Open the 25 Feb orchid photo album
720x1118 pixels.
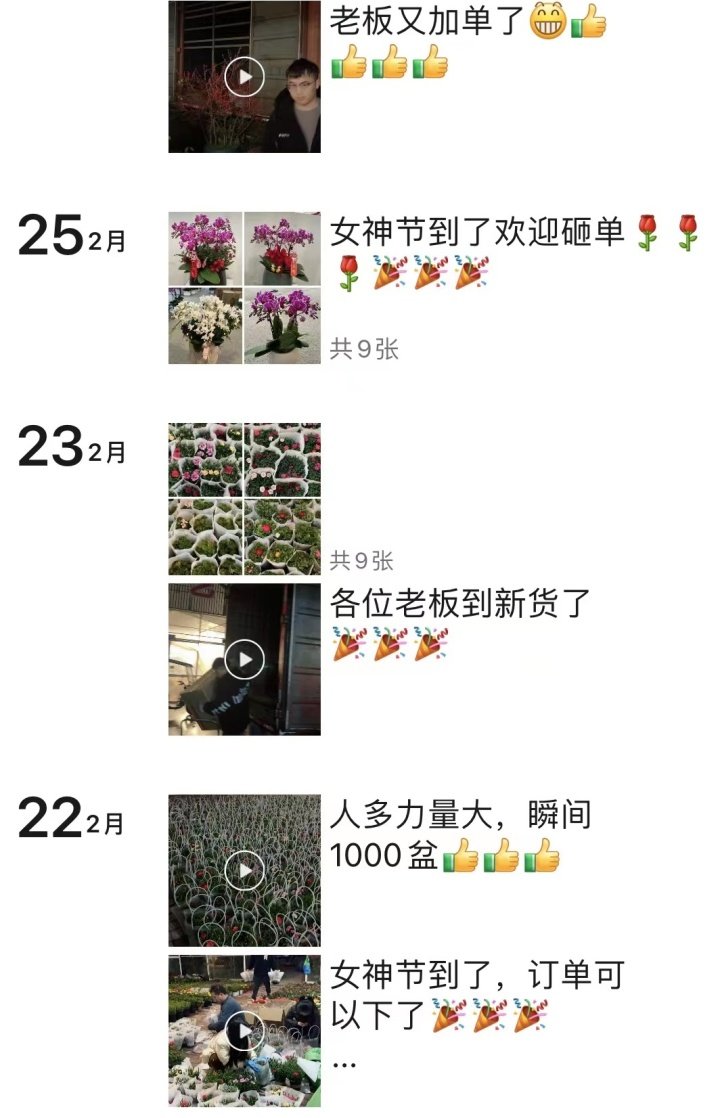[244, 287]
